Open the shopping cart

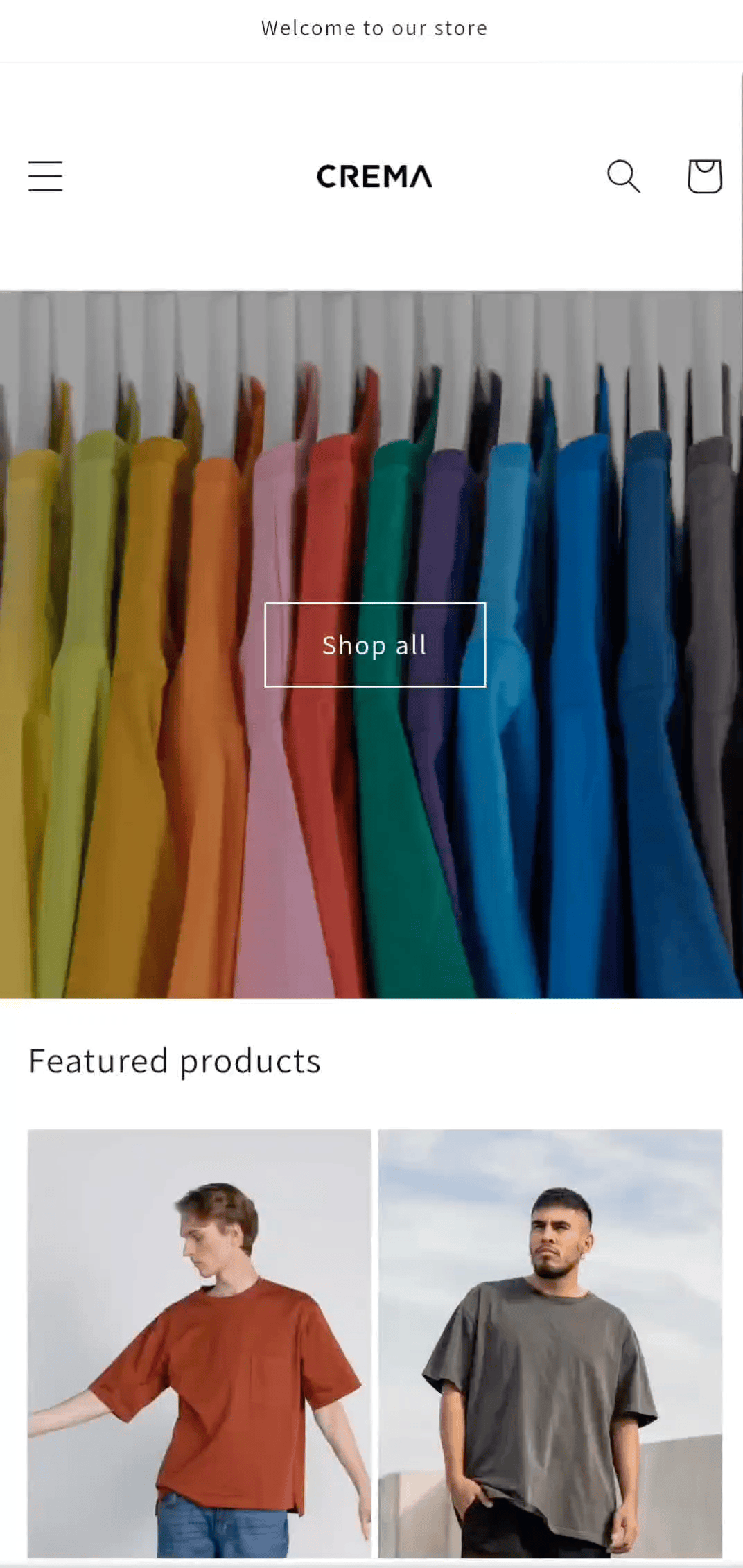click(x=704, y=176)
